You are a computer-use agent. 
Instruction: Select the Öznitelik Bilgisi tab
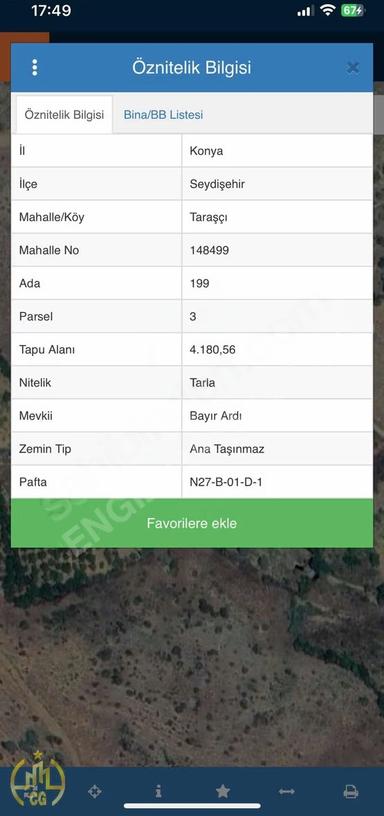pos(64,115)
